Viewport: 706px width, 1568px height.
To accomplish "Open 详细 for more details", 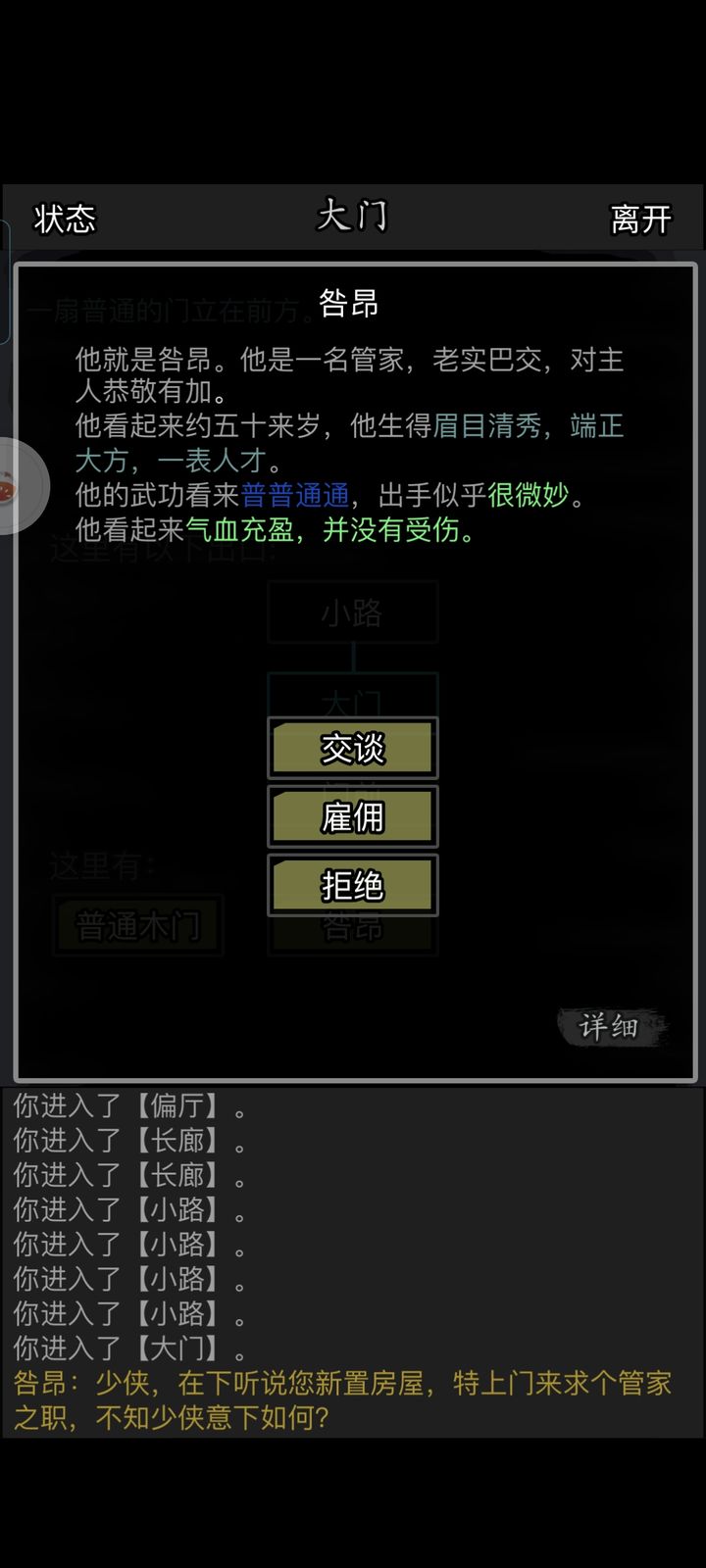I will 611,1027.
